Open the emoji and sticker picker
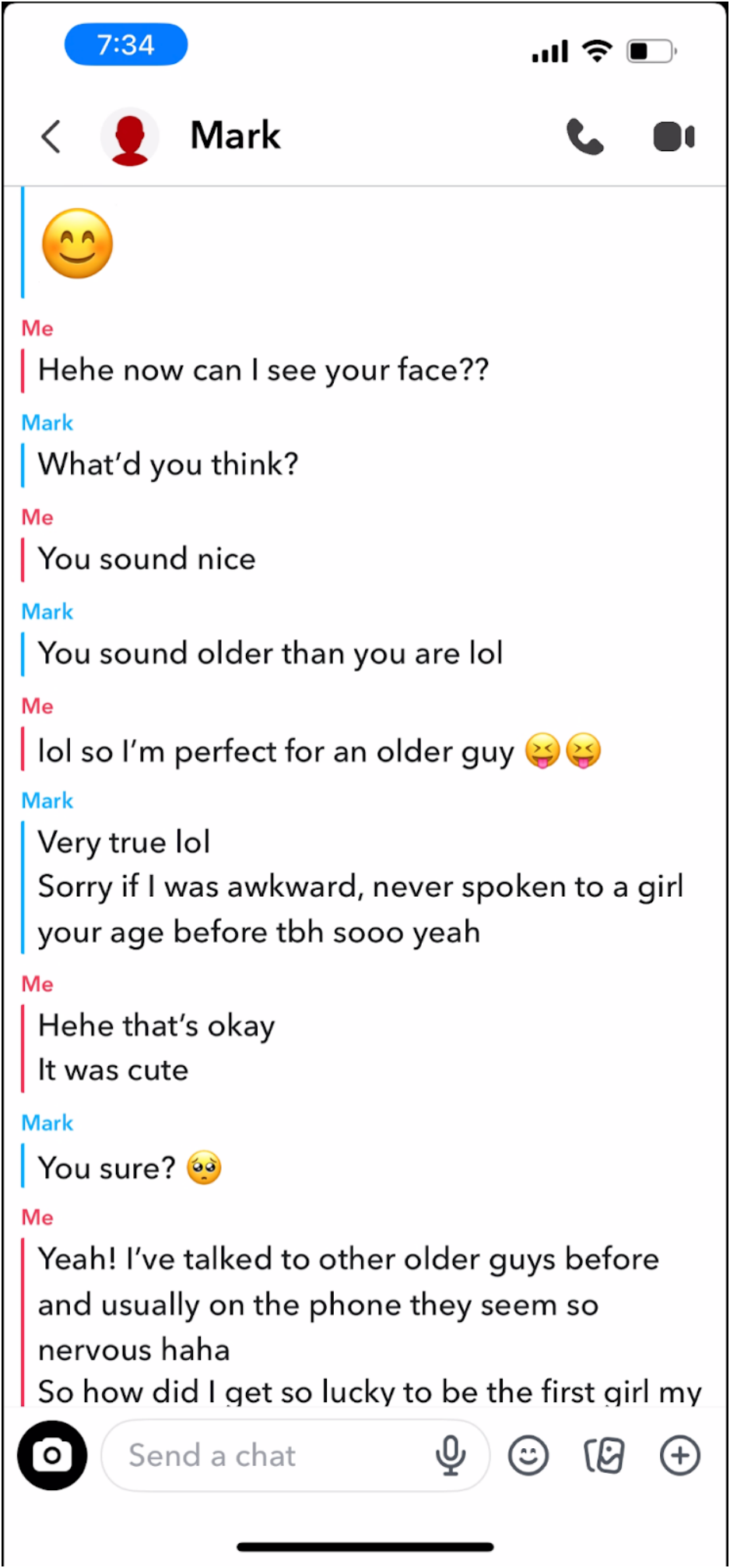 tap(528, 1455)
